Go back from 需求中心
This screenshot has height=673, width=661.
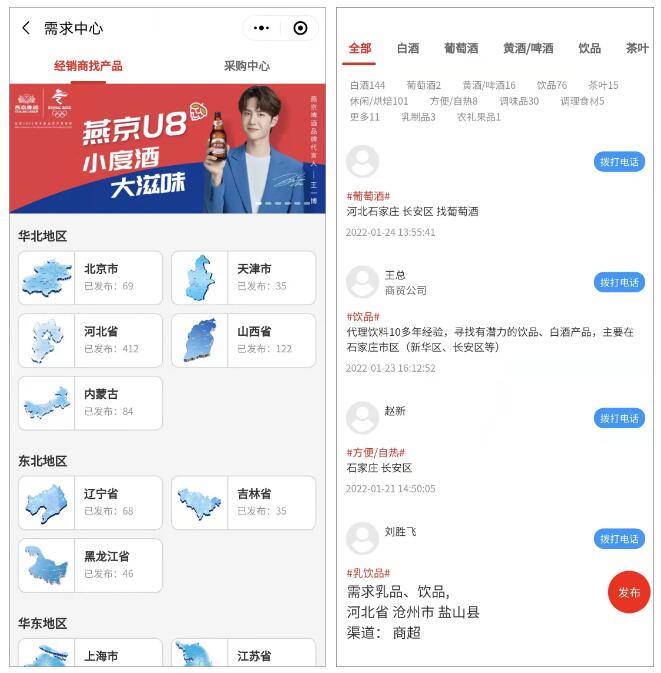(x=26, y=28)
